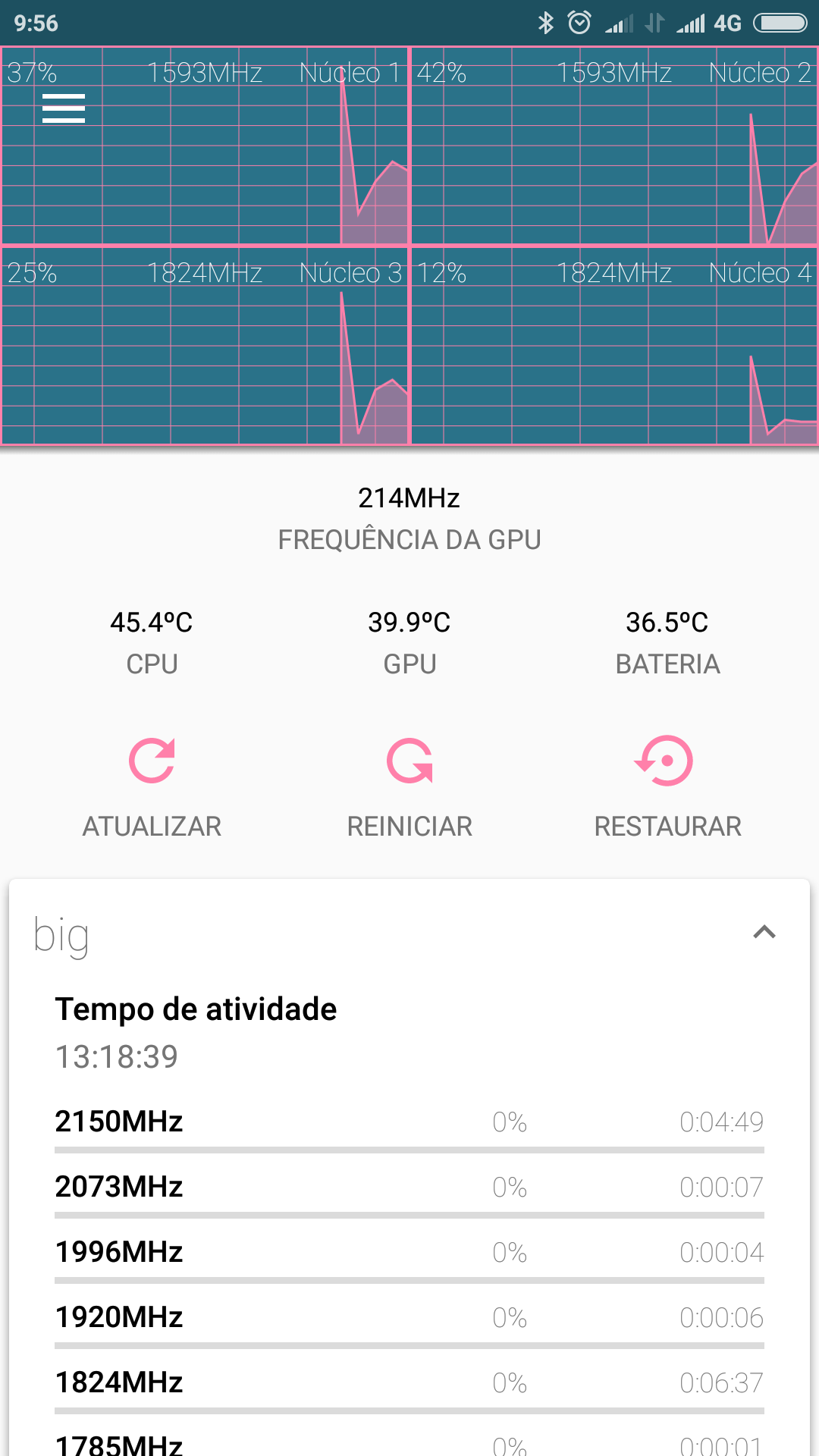Viewport: 819px width, 1456px height.
Task: Tap the REINICIAR button
Action: pos(409,786)
